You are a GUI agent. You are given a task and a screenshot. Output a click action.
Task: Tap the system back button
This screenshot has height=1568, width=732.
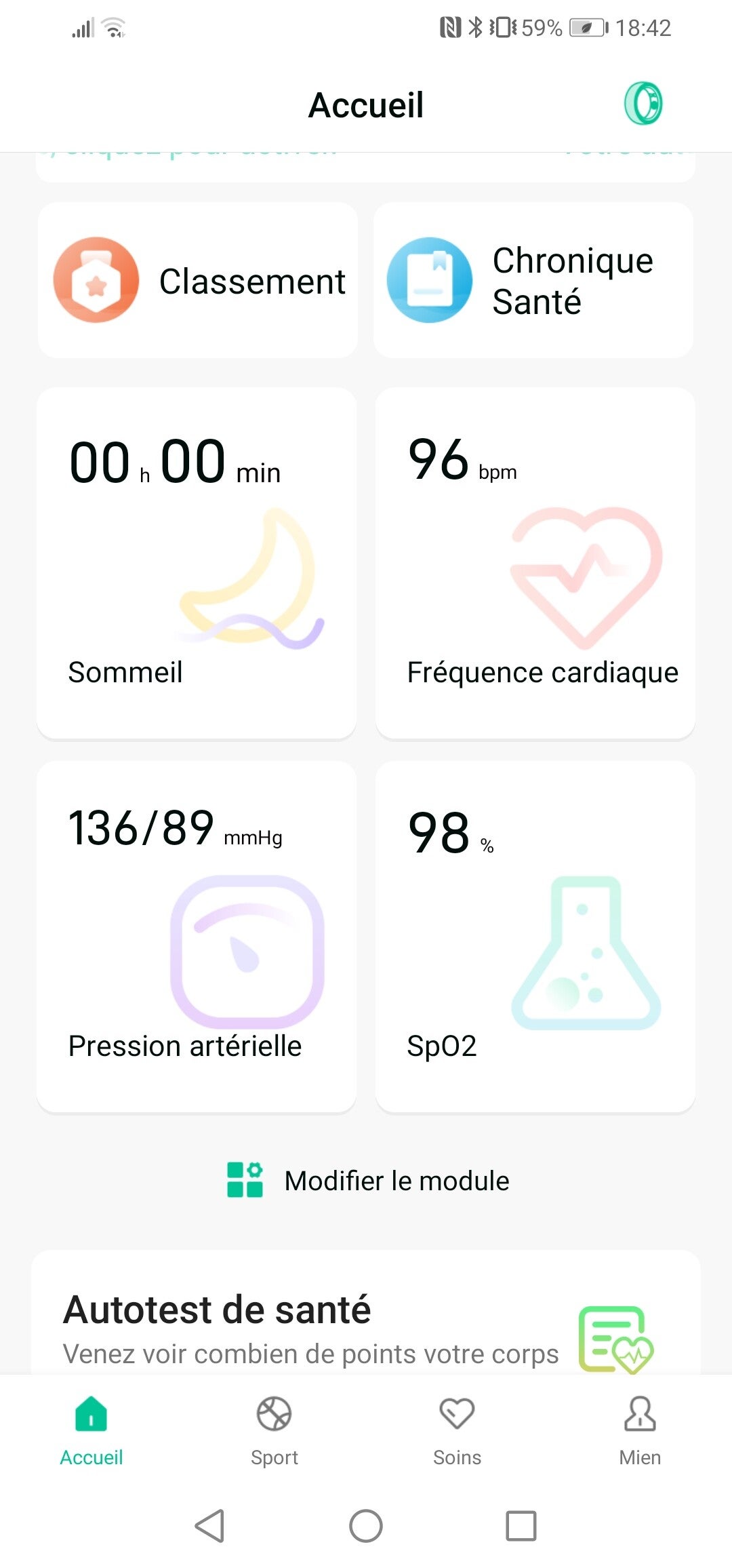(x=209, y=1526)
